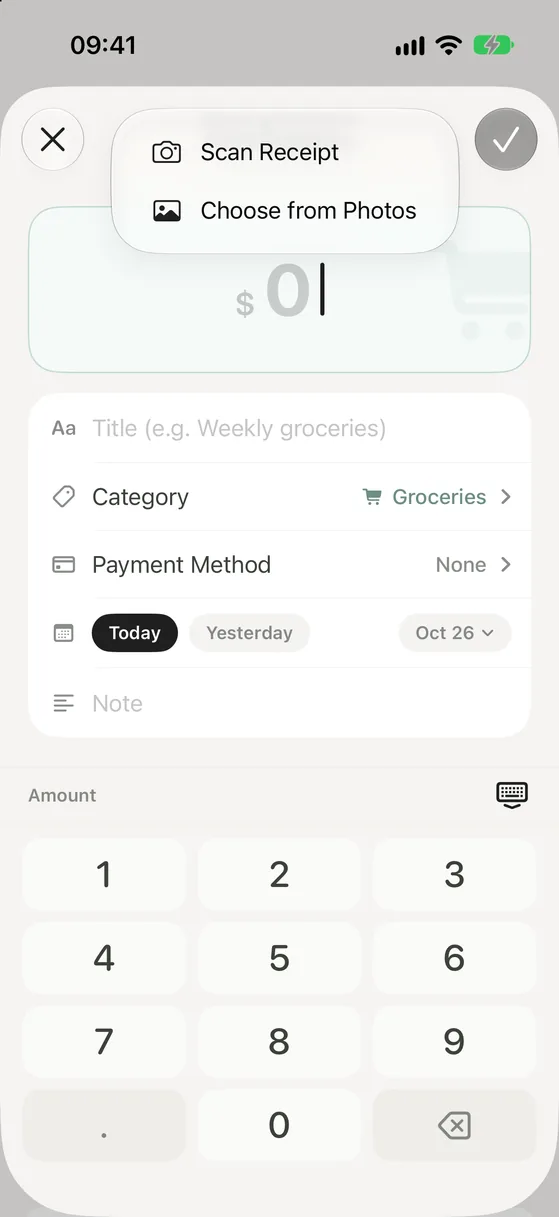This screenshot has height=1217, width=559.
Task: Select the Today date chip
Action: [135, 633]
